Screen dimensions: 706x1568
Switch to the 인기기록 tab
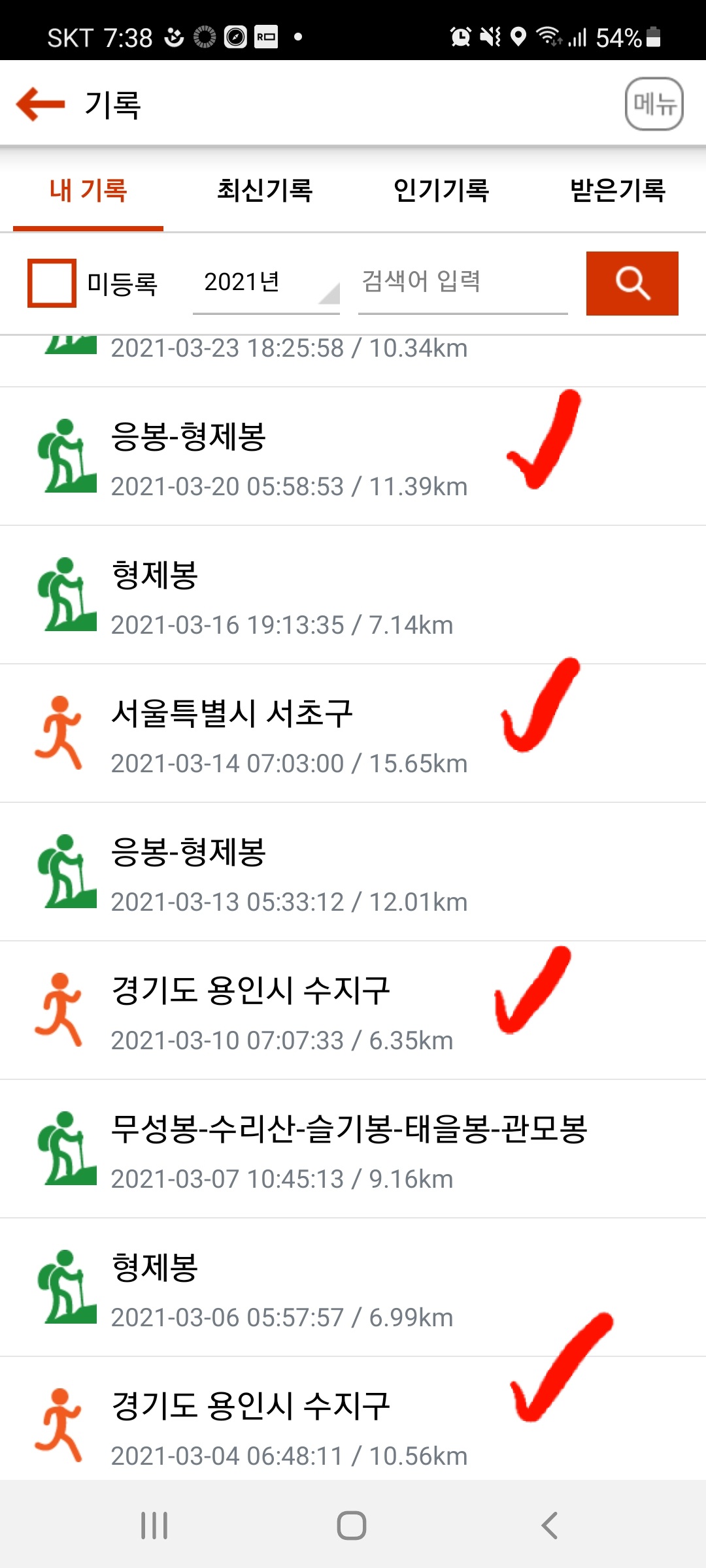(x=441, y=191)
